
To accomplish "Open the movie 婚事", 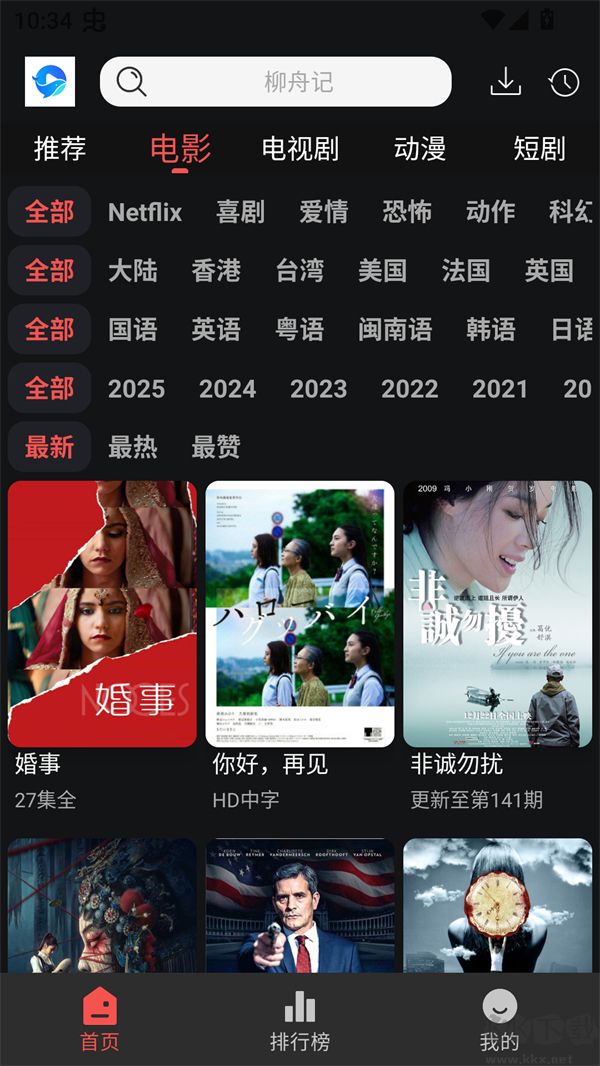I will click(102, 614).
